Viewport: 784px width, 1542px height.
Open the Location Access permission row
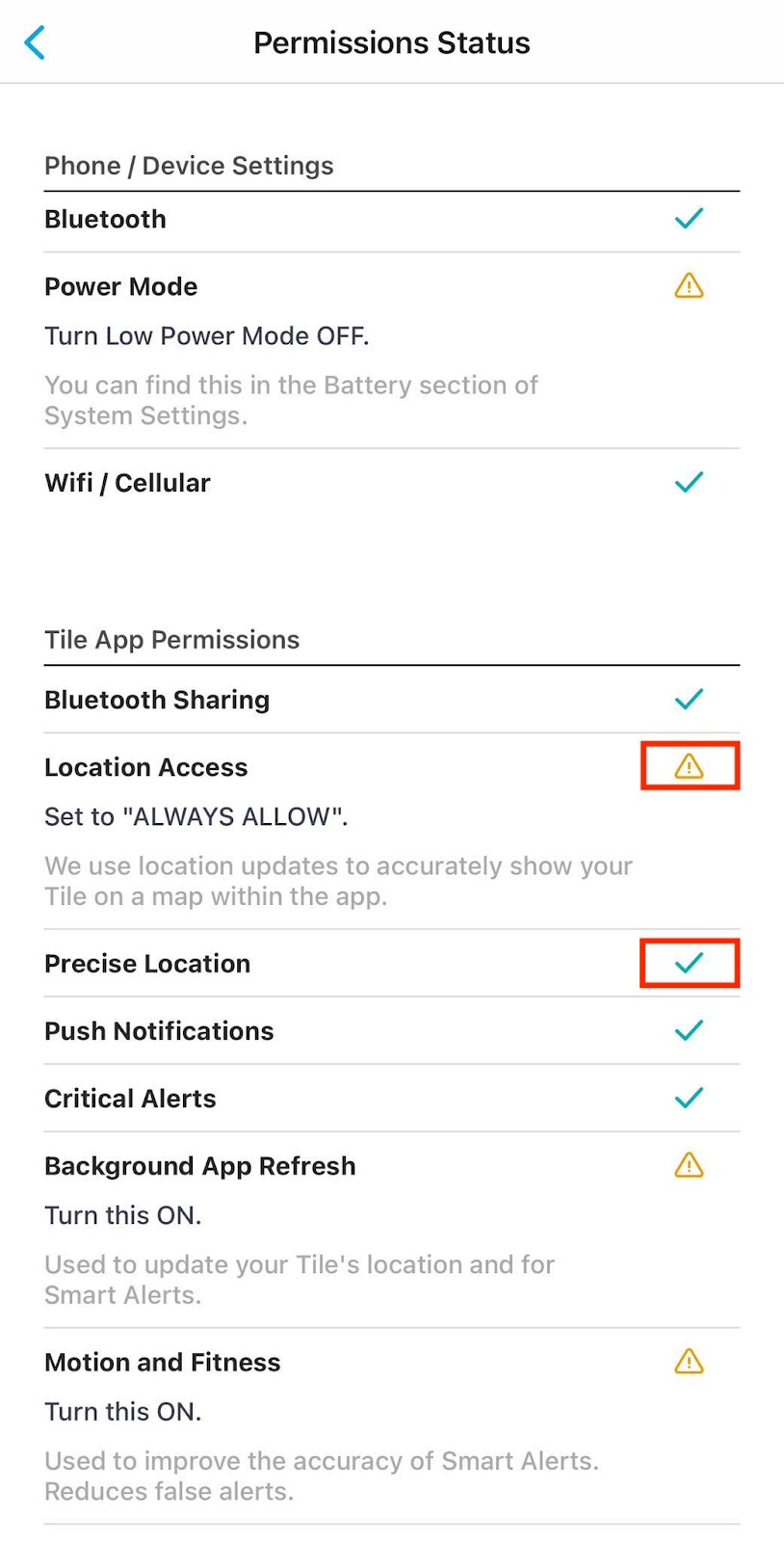pos(392,832)
